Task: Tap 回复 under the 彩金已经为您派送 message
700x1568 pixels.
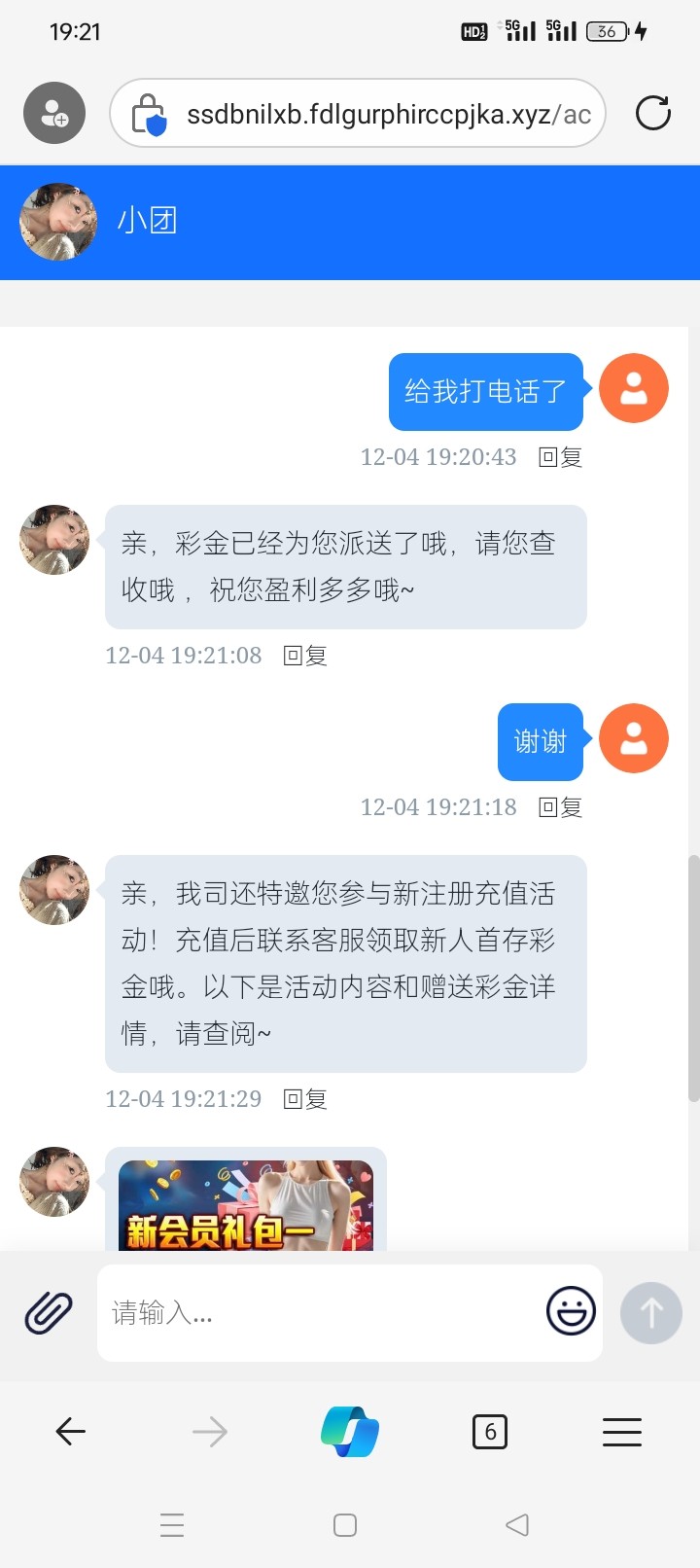Action: click(305, 656)
